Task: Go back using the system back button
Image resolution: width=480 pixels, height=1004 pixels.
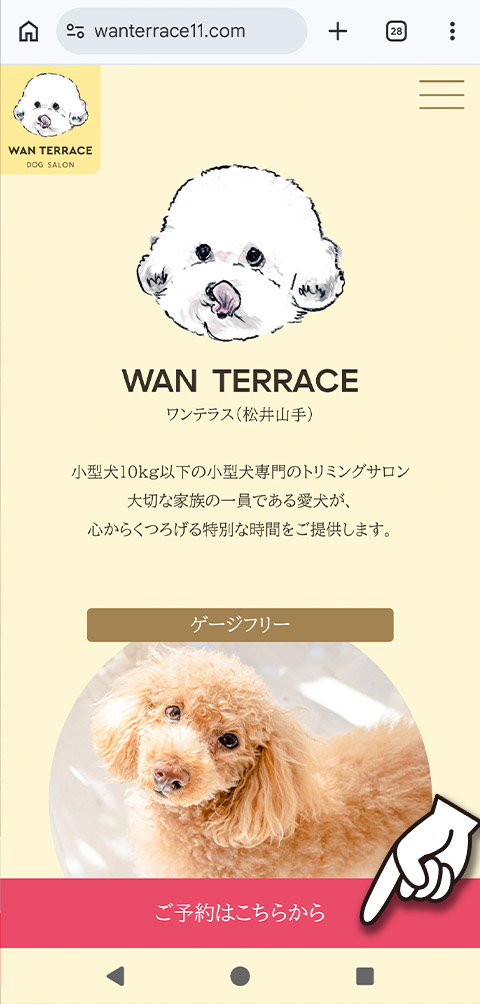Action: (115, 976)
